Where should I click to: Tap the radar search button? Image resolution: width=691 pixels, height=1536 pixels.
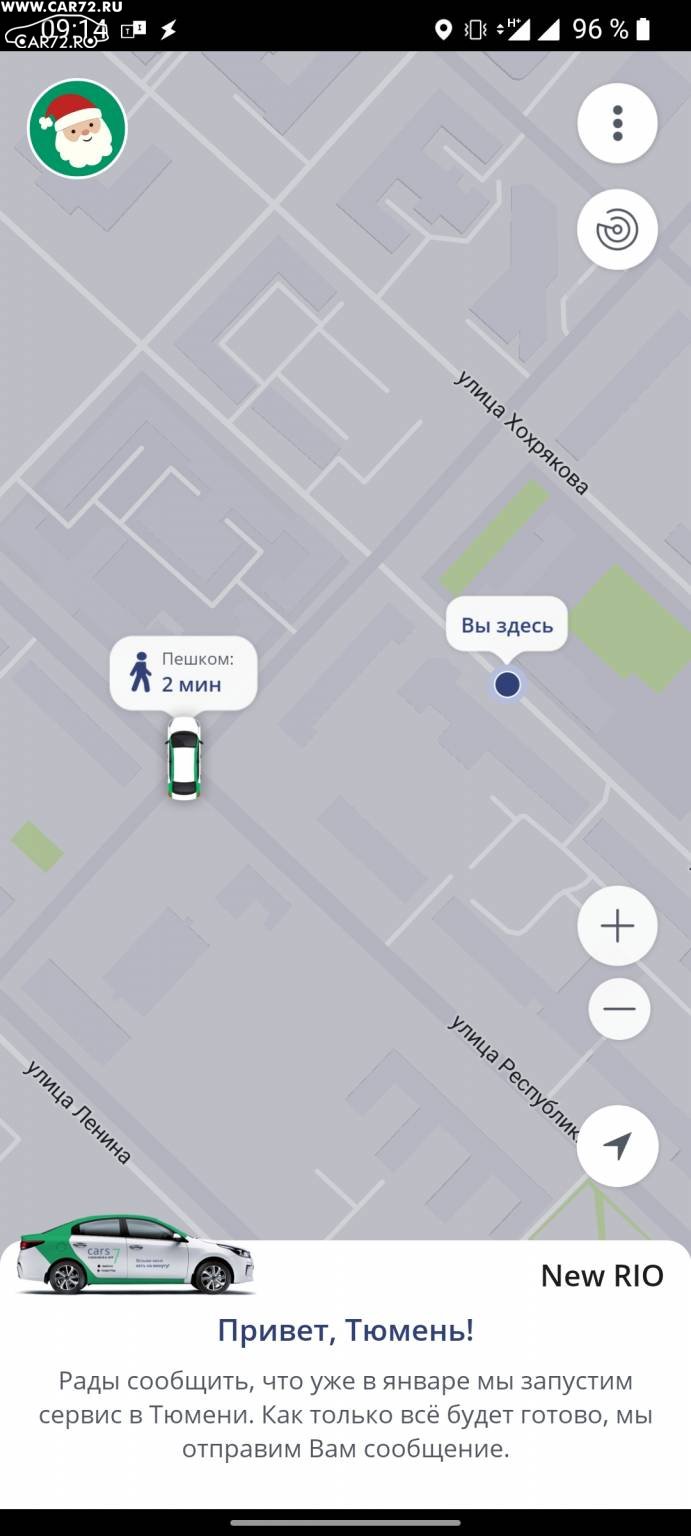pos(617,230)
